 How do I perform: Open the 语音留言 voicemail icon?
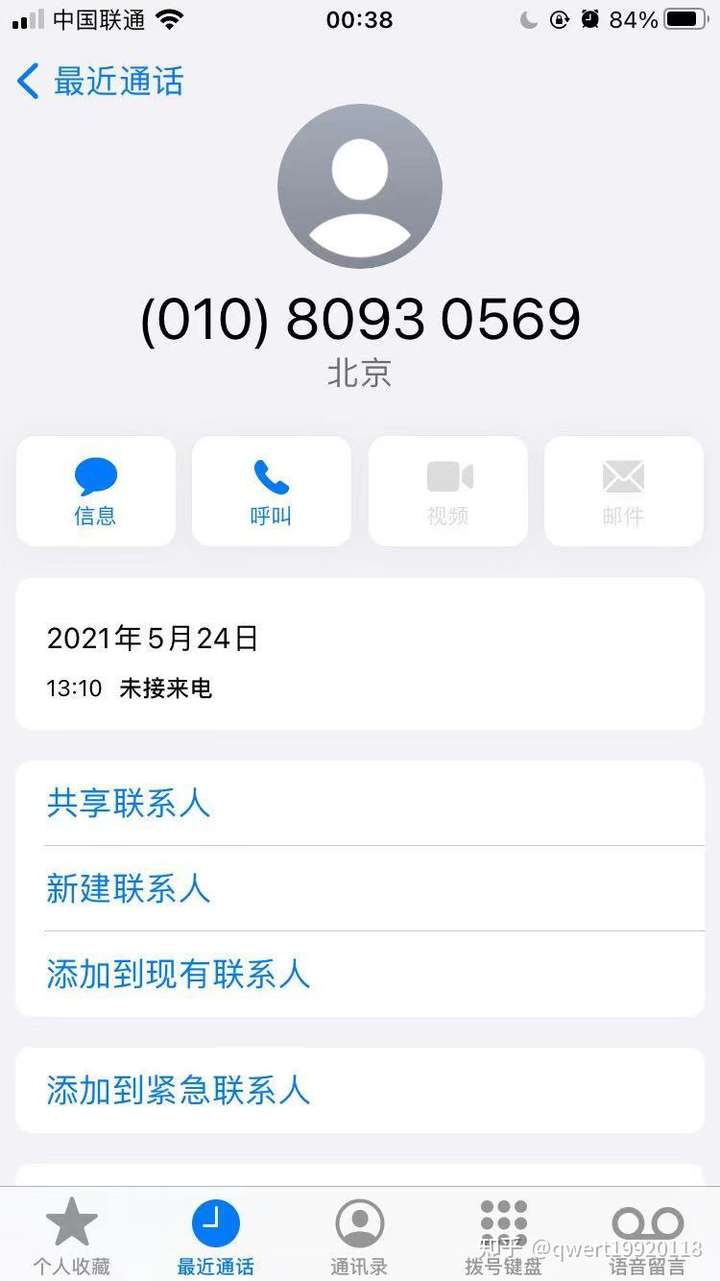click(x=647, y=1225)
